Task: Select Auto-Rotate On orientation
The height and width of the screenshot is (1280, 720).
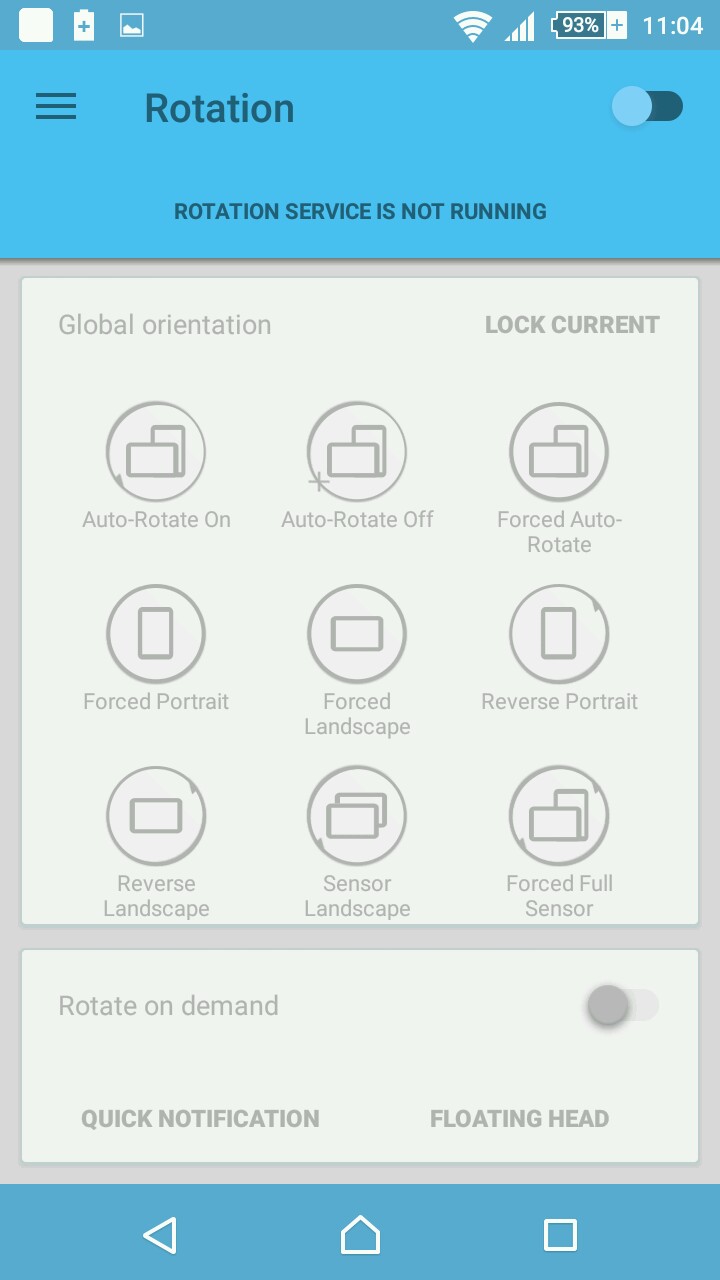Action: coord(156,452)
